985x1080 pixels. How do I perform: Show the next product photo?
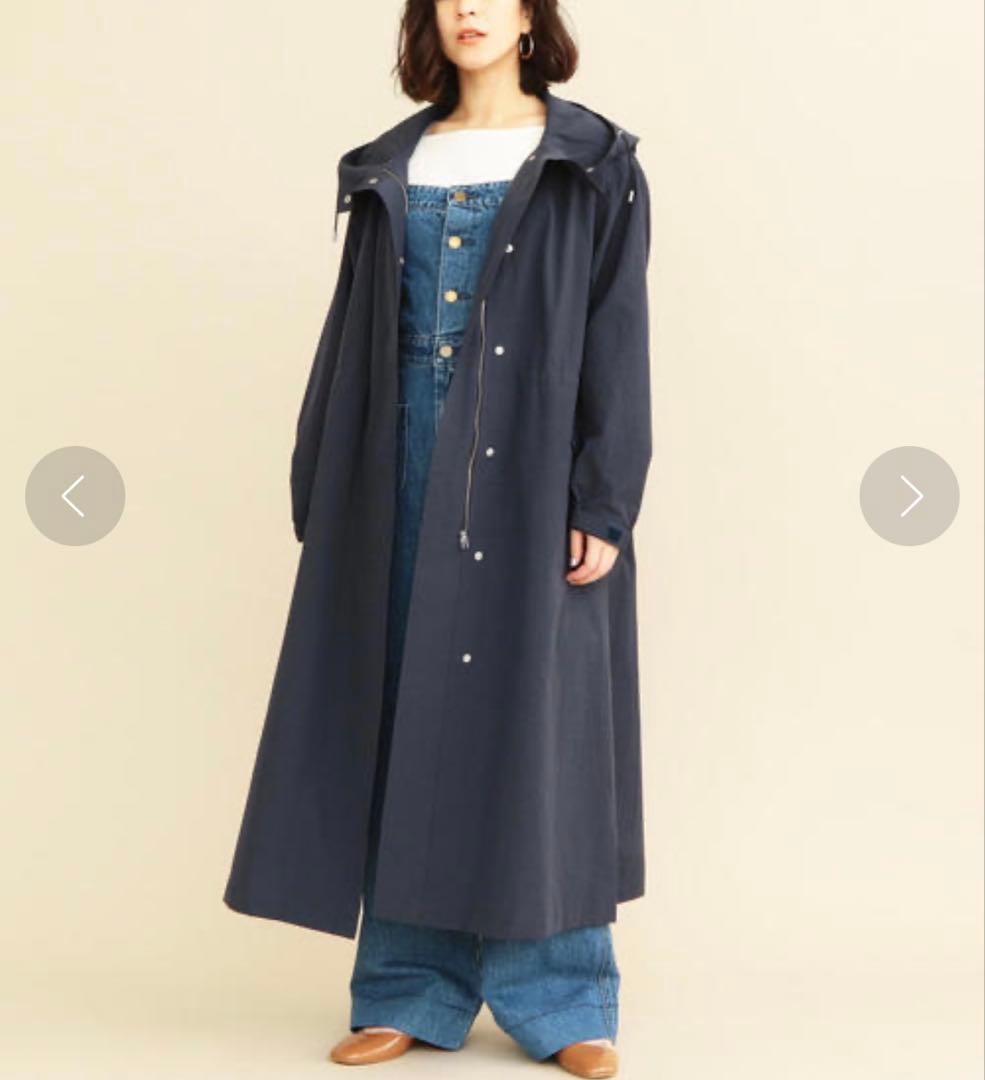(x=909, y=496)
